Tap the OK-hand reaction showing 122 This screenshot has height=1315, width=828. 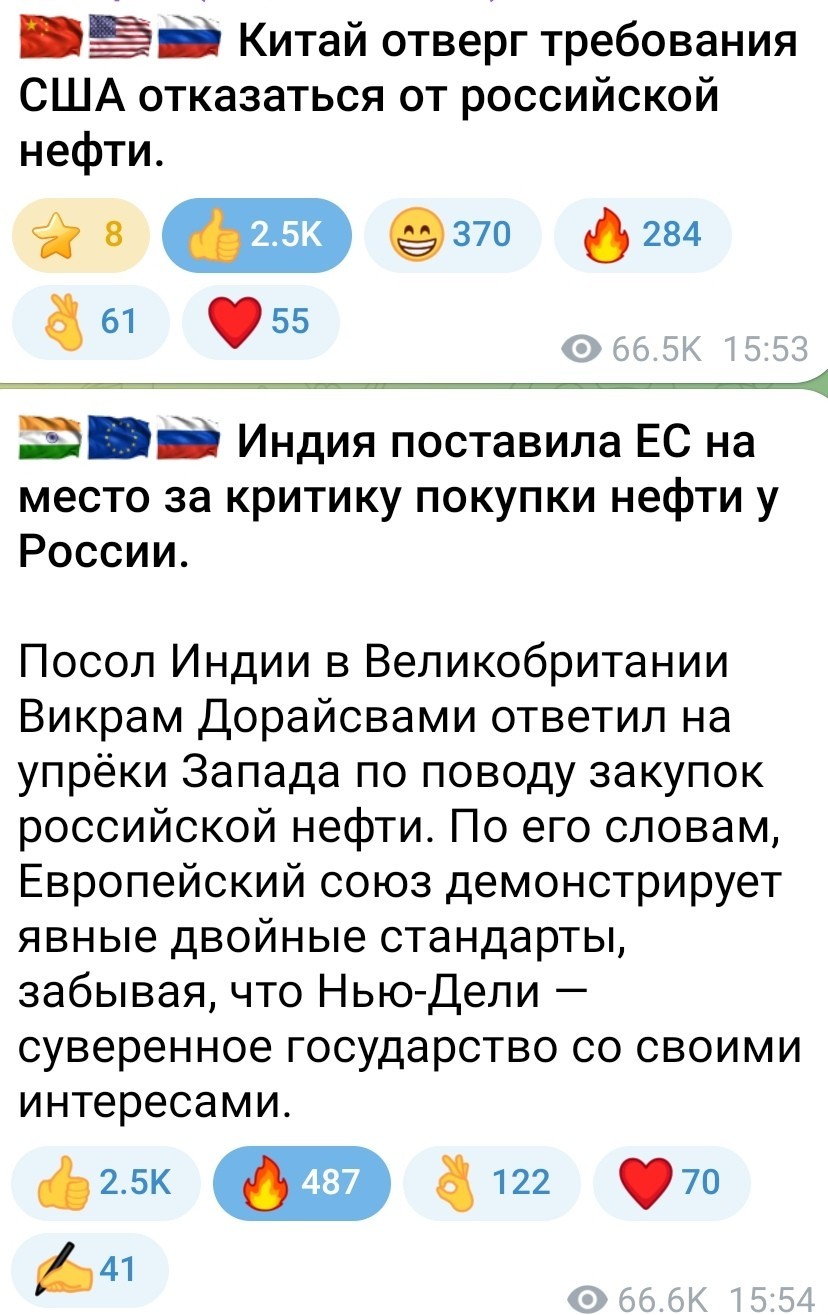490,1182
